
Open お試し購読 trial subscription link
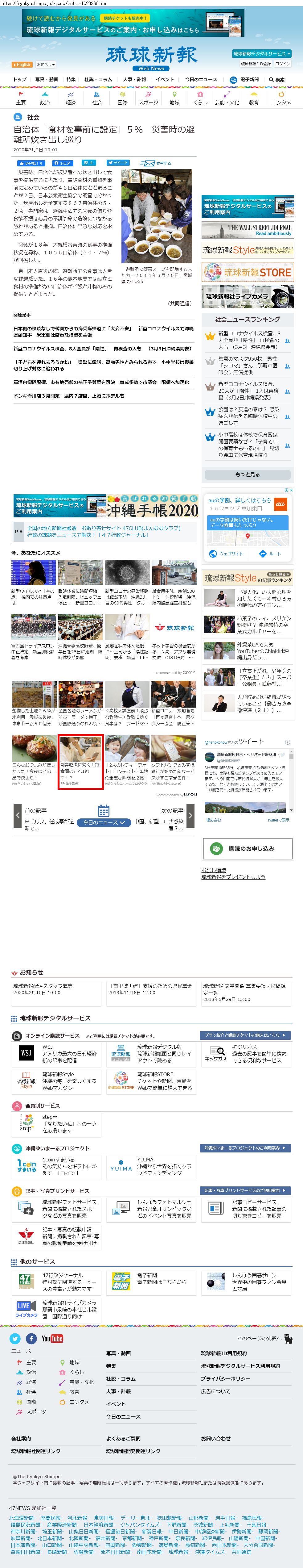click(x=213, y=870)
